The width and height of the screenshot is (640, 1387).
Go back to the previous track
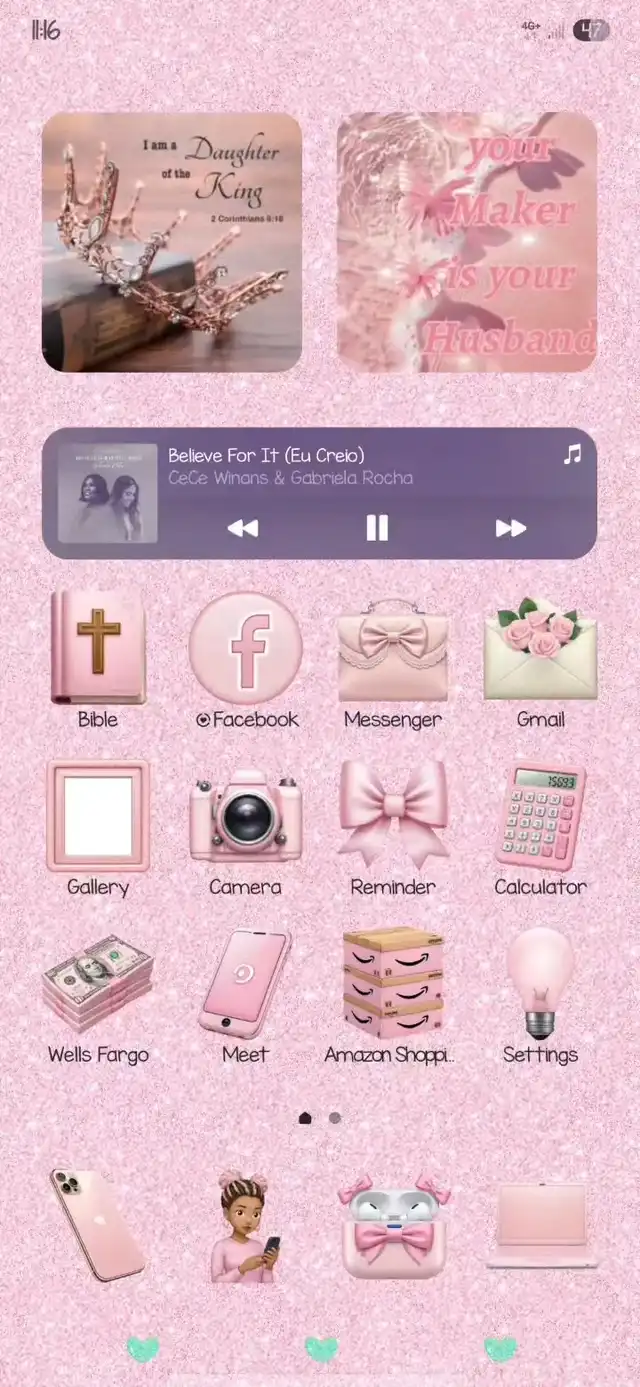pyautogui.click(x=242, y=527)
